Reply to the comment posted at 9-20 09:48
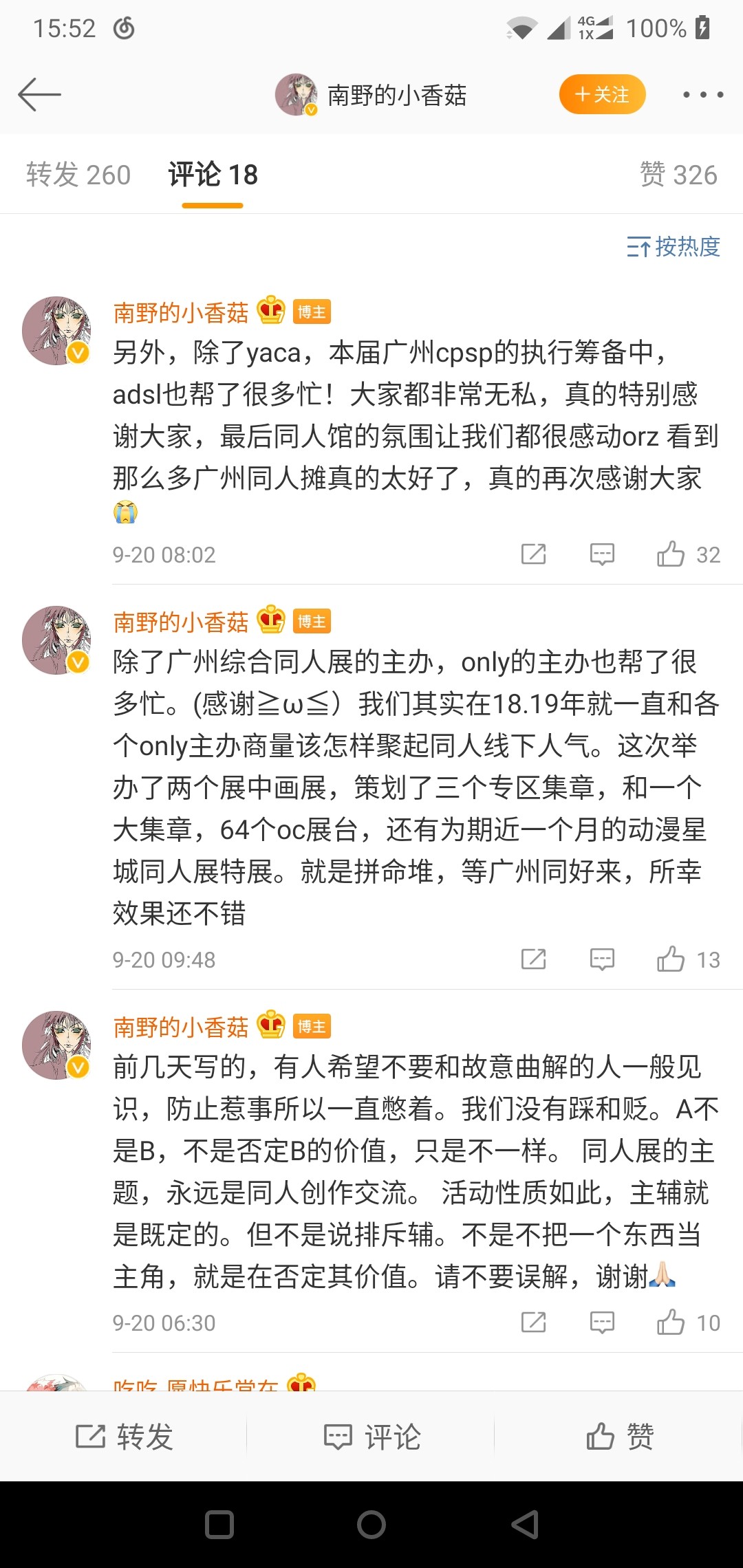 coord(602,959)
